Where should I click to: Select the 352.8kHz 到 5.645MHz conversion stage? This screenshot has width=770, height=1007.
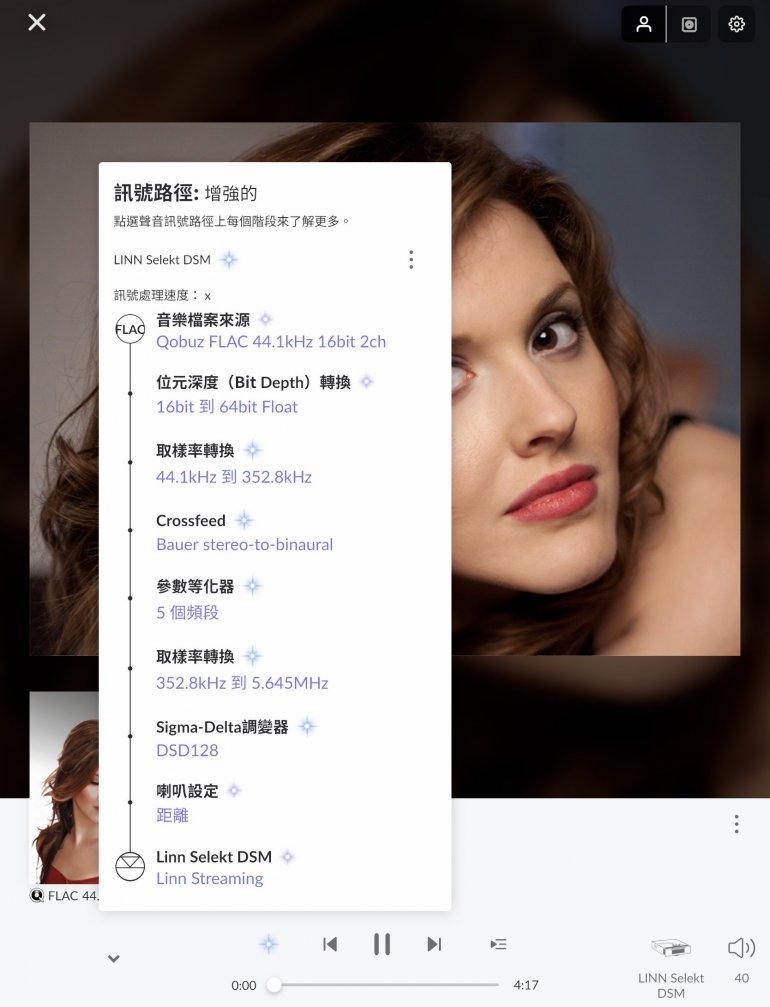242,683
